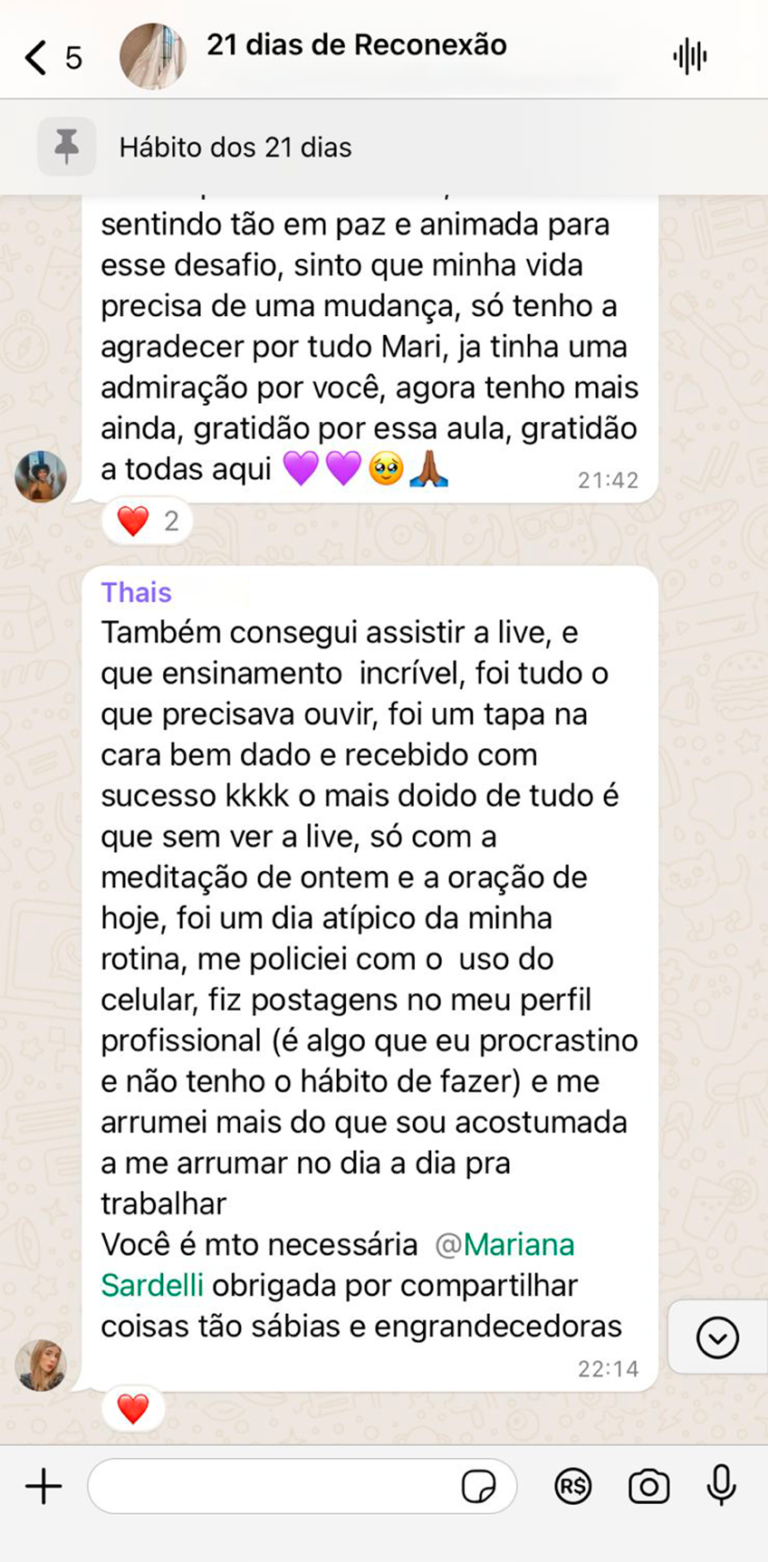Viewport: 768px width, 1562px height.
Task: Open the group profile photo
Action: [x=153, y=57]
